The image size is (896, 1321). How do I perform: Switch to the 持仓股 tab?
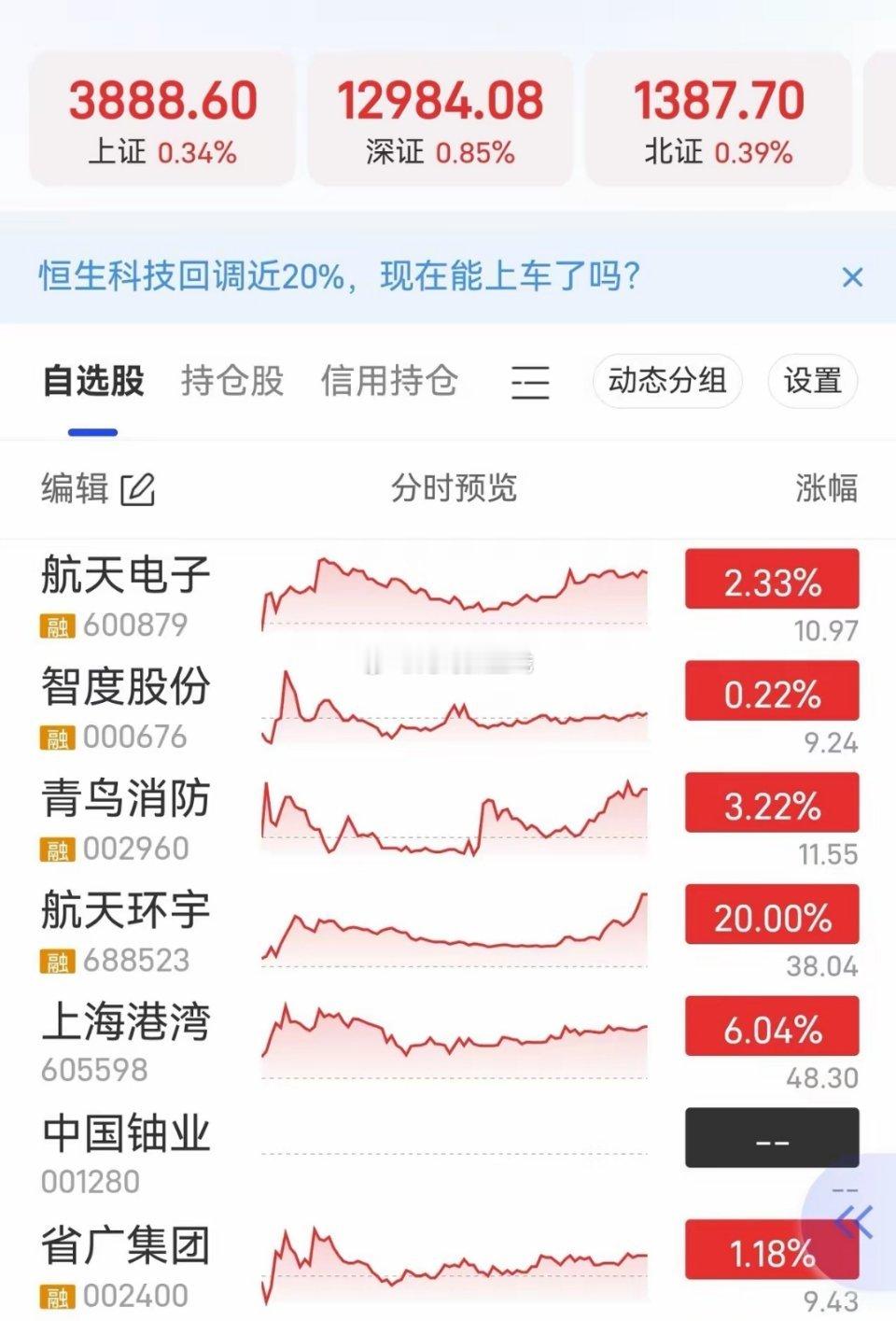[233, 382]
